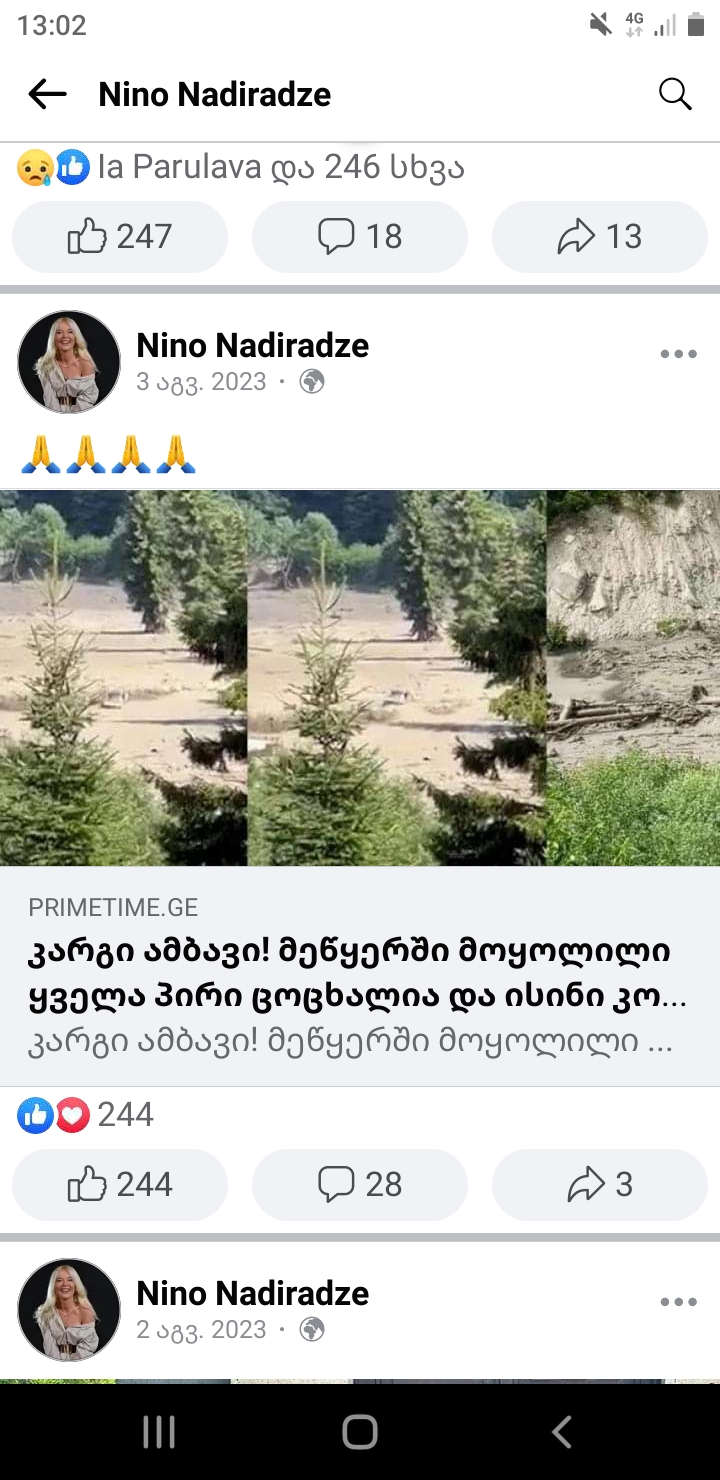
Task: Tap the system home button
Action: [x=360, y=1432]
